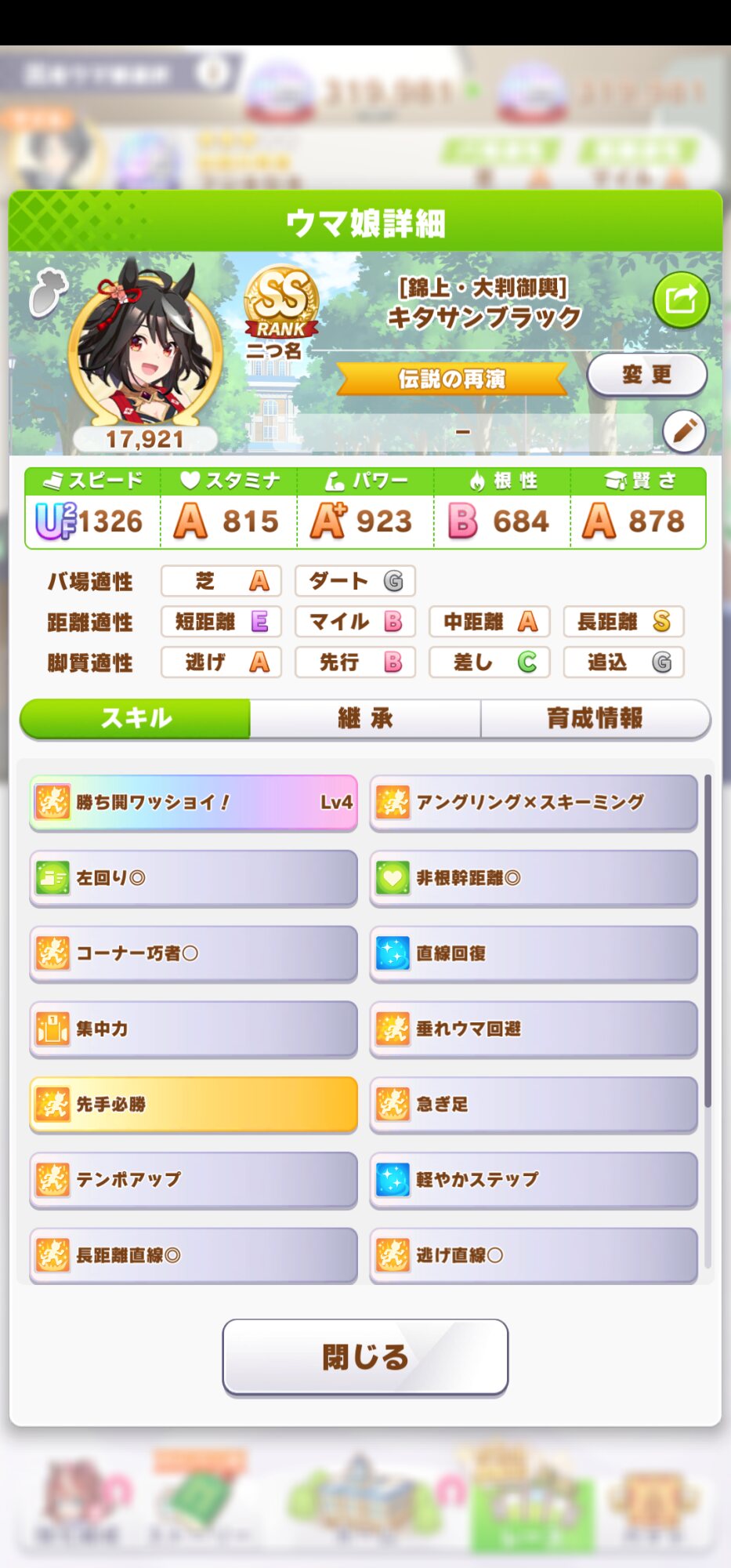
Task: Open skill アングリング×スキーミング
Action: click(x=534, y=802)
